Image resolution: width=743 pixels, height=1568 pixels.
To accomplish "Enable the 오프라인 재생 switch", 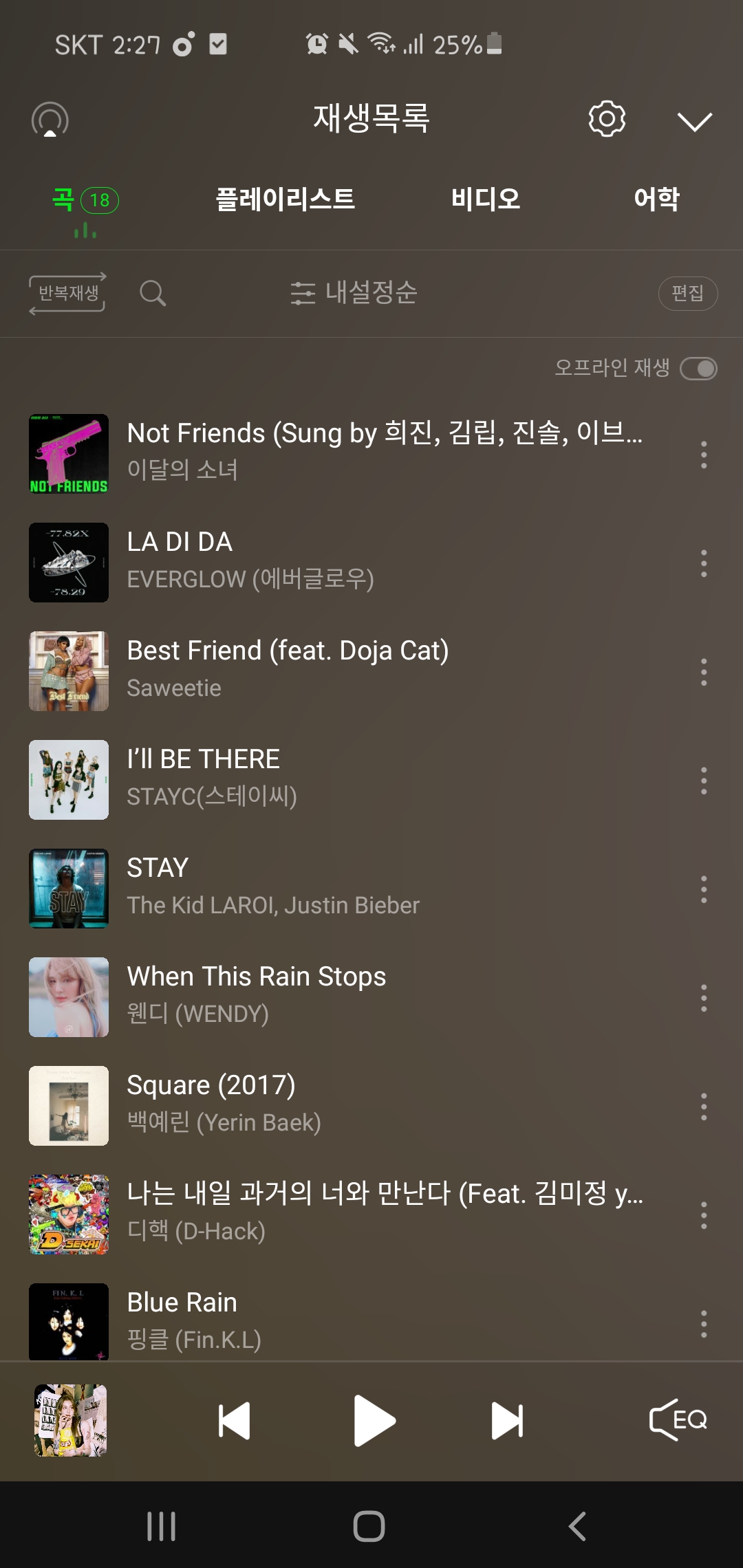I will (698, 369).
